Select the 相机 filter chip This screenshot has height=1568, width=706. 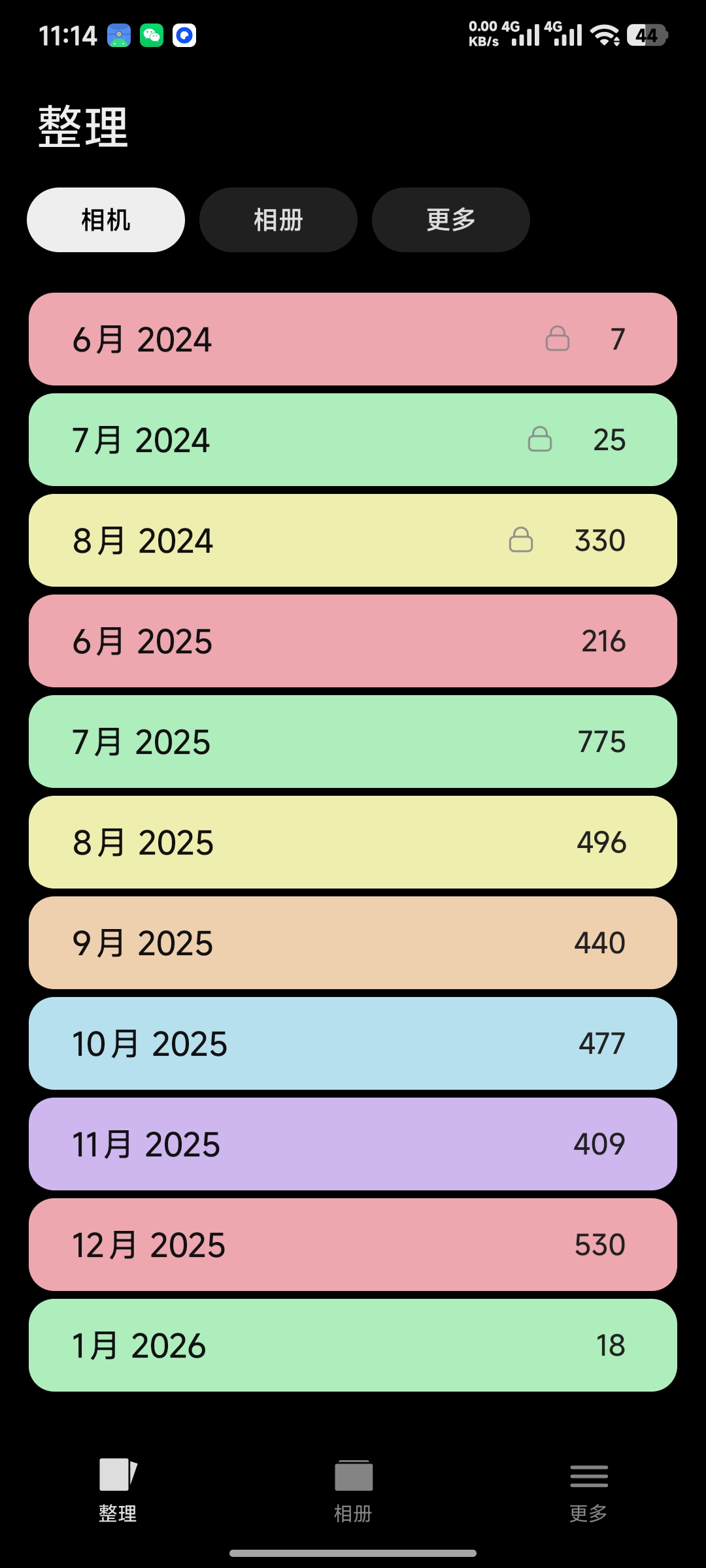[106, 220]
